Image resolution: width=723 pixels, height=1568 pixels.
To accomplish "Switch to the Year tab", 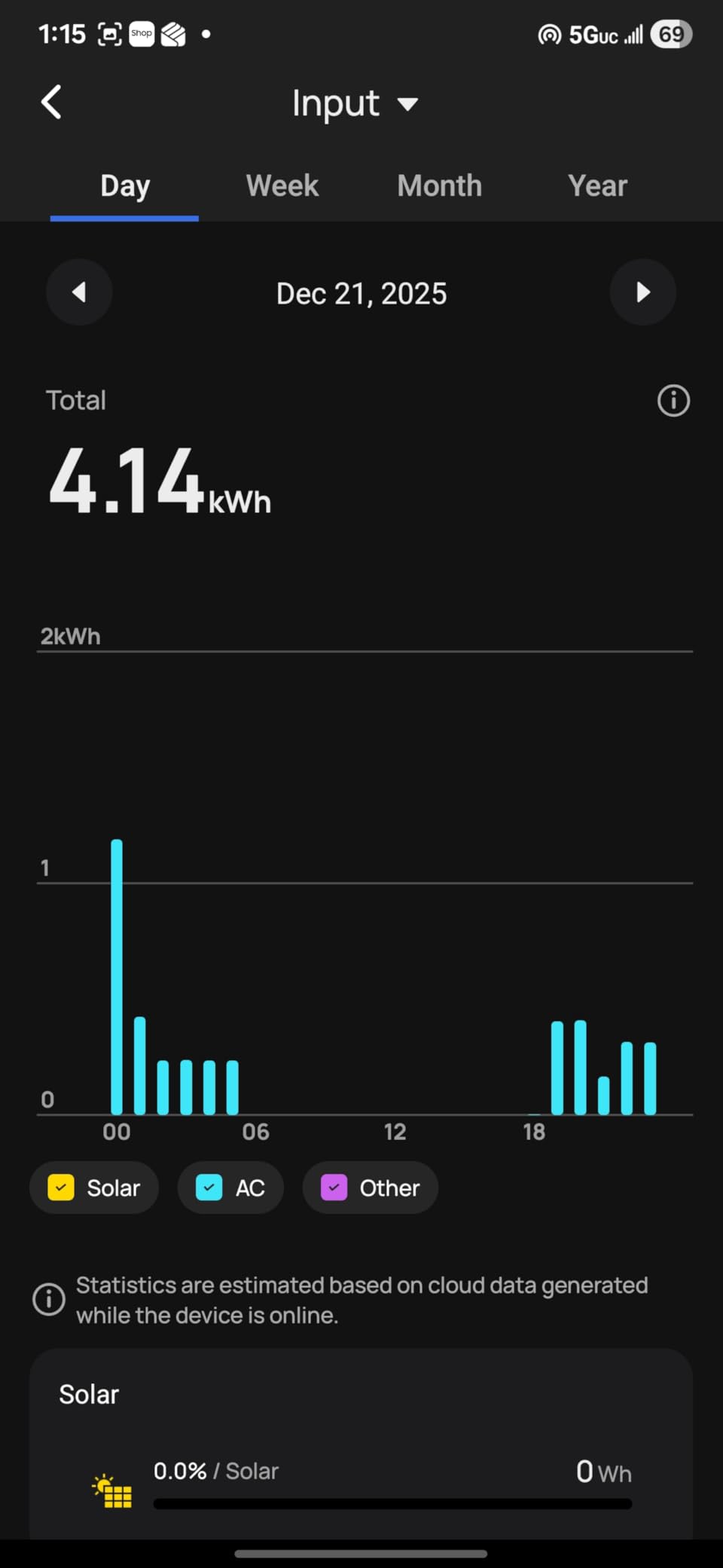I will (x=597, y=186).
